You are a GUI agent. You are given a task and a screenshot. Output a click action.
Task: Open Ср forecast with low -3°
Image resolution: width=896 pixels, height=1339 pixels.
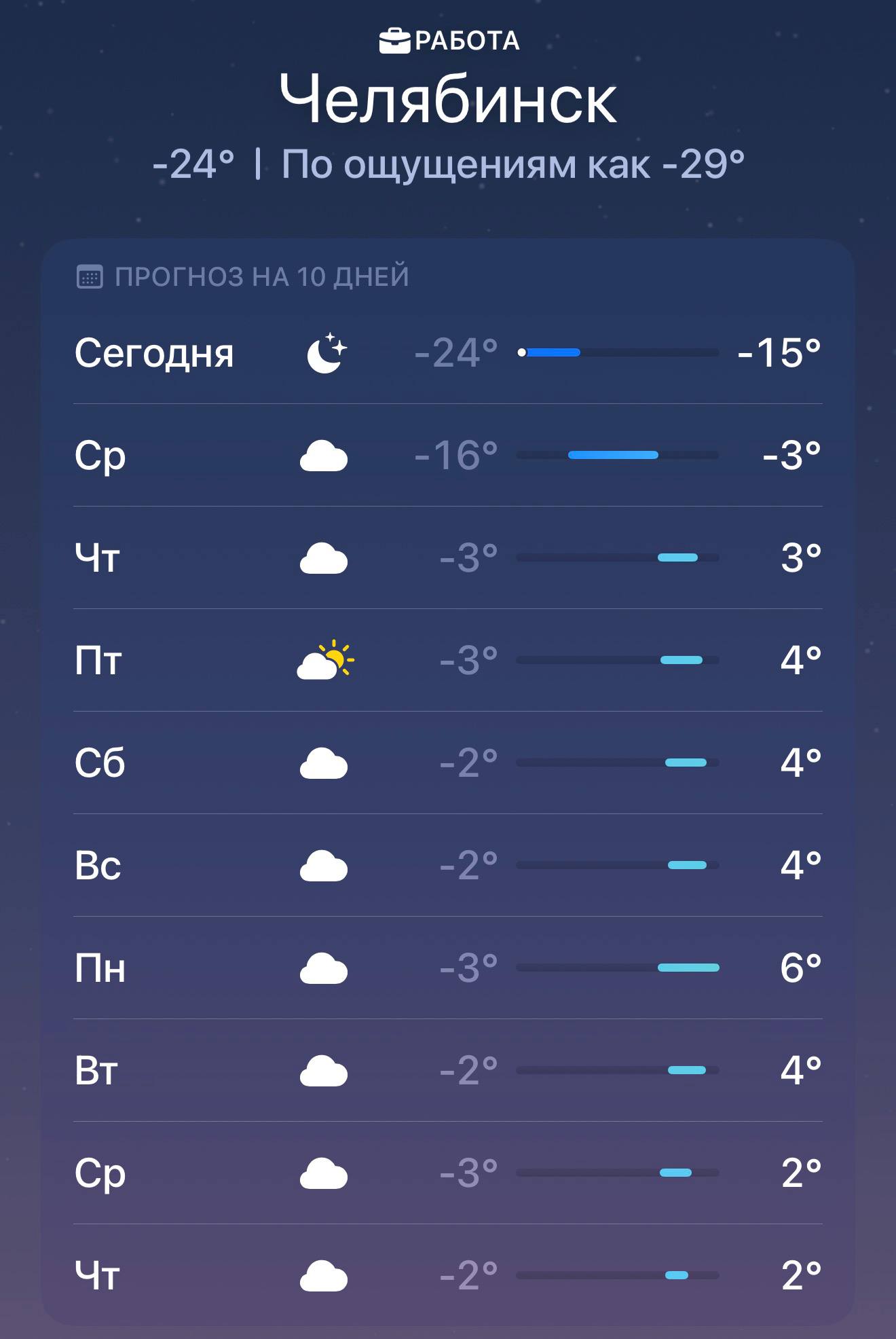(447, 1173)
